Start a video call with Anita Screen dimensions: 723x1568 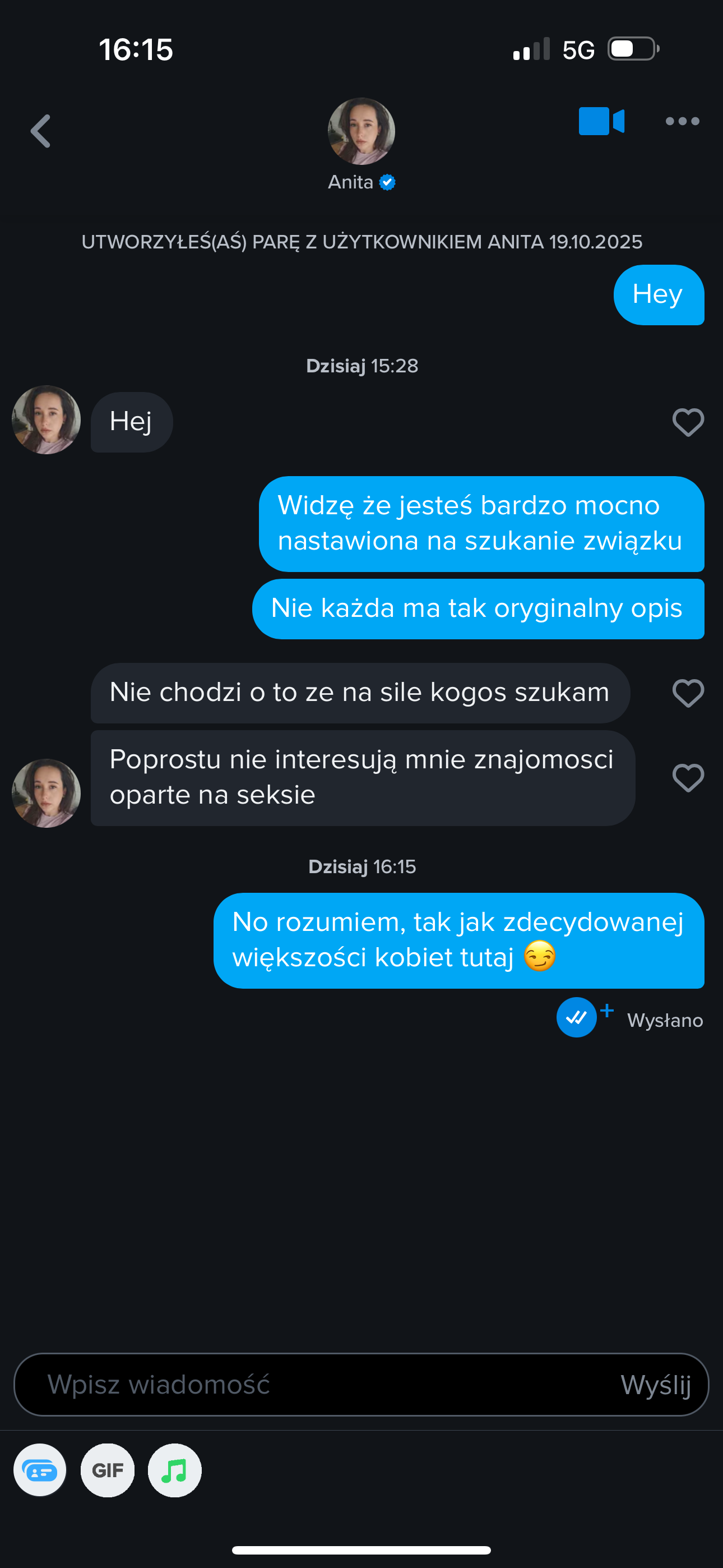601,121
